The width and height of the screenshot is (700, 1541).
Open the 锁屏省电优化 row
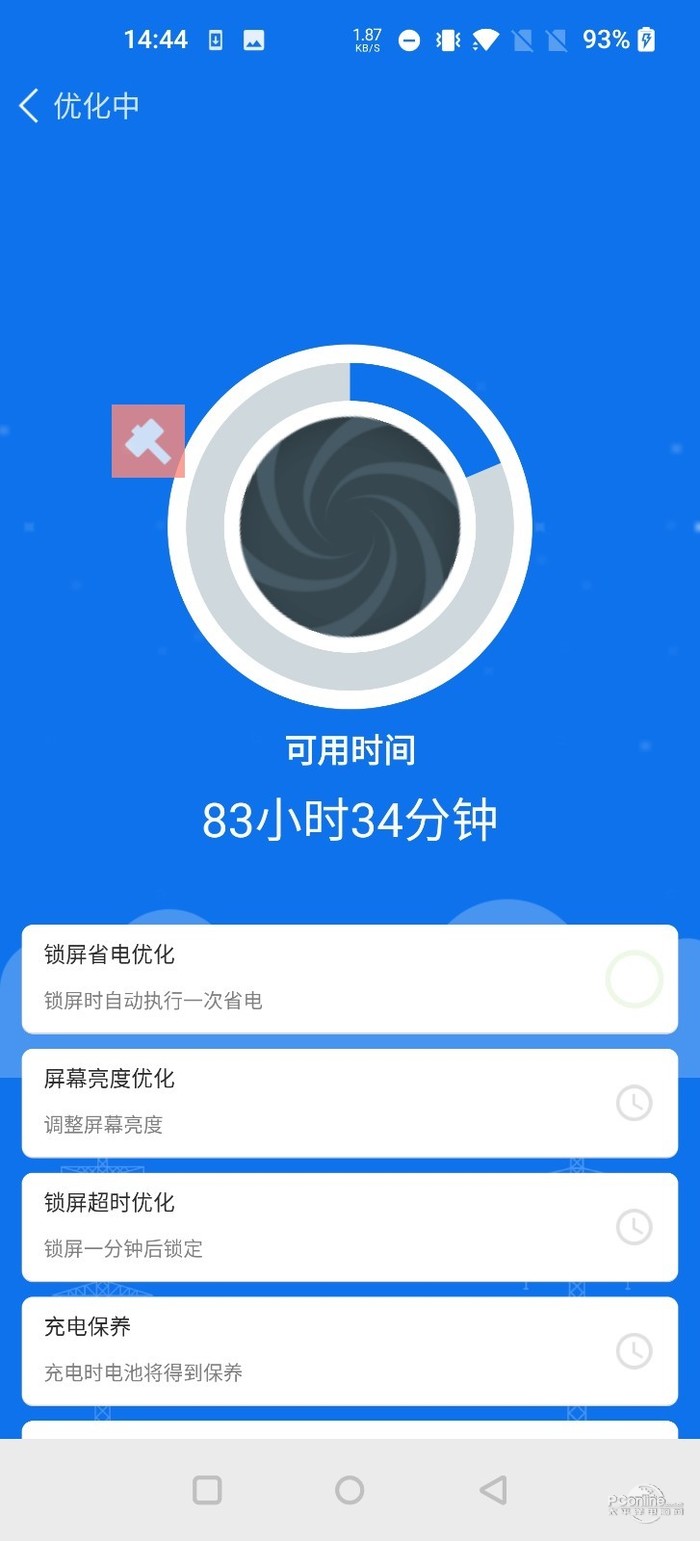click(x=350, y=978)
